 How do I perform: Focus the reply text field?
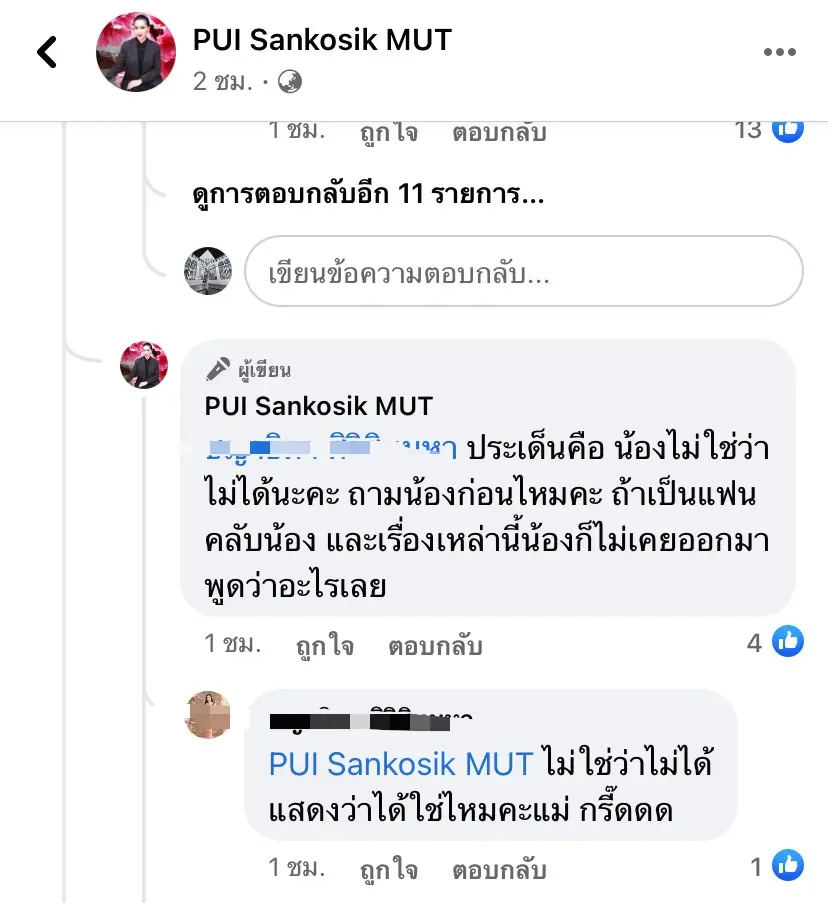pos(523,272)
